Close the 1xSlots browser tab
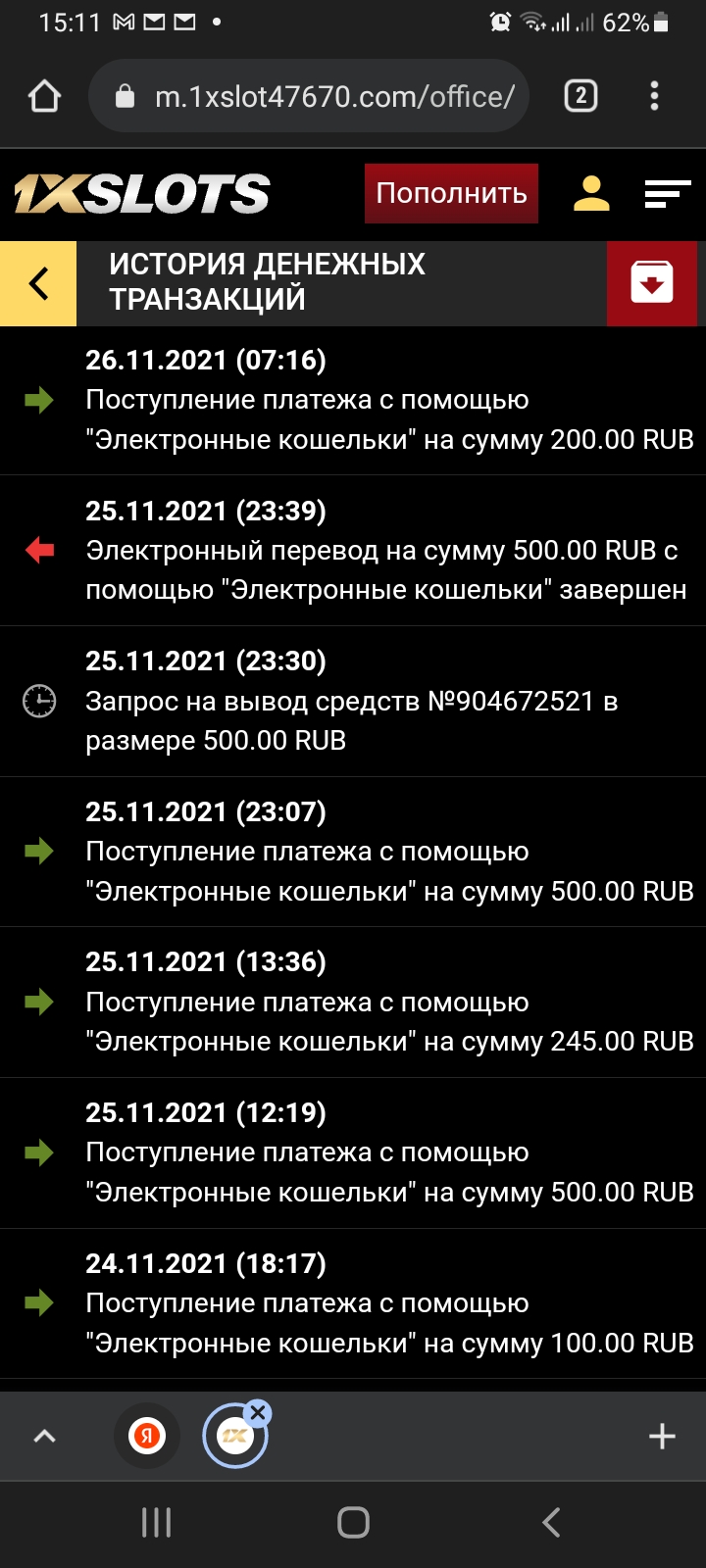706x1568 pixels. point(258,1412)
